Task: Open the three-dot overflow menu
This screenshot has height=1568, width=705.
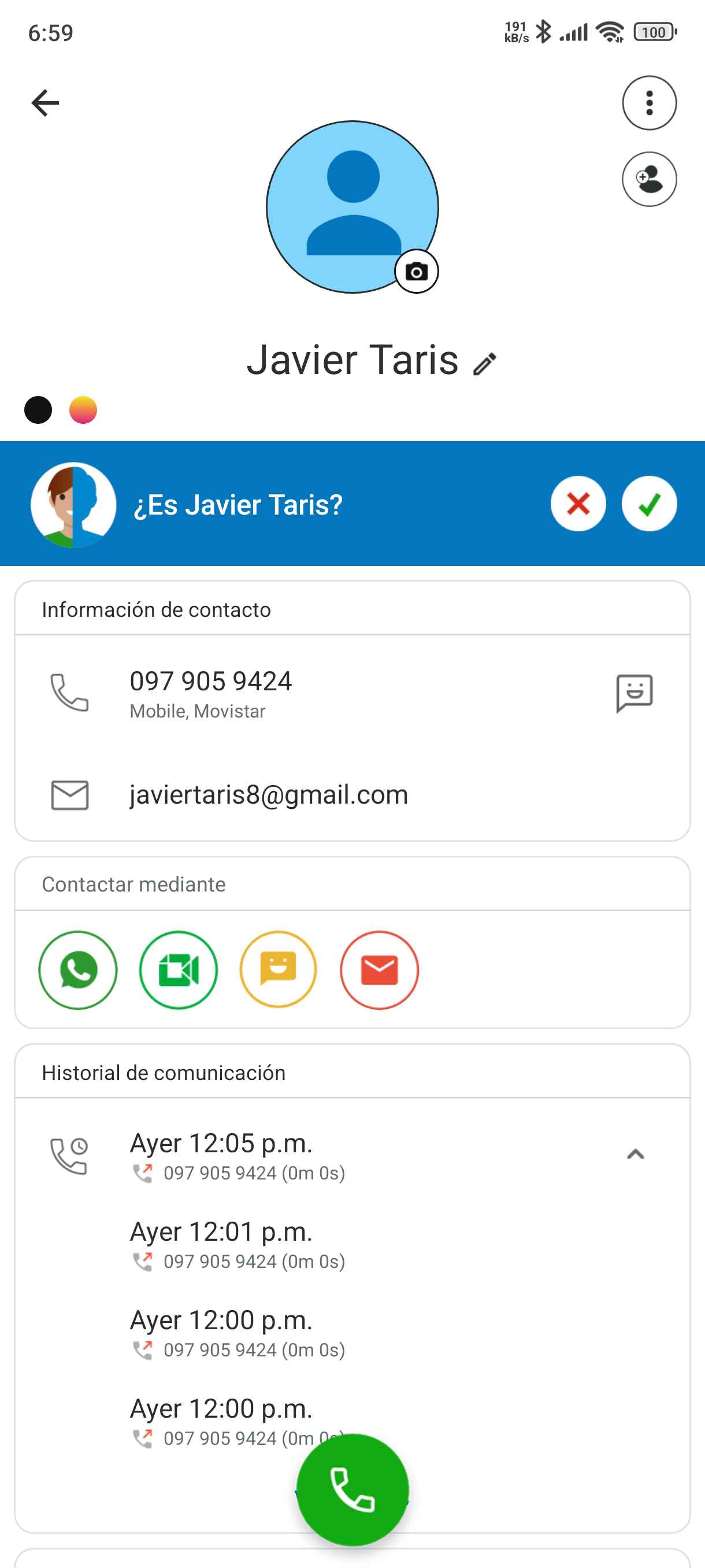Action: (649, 102)
